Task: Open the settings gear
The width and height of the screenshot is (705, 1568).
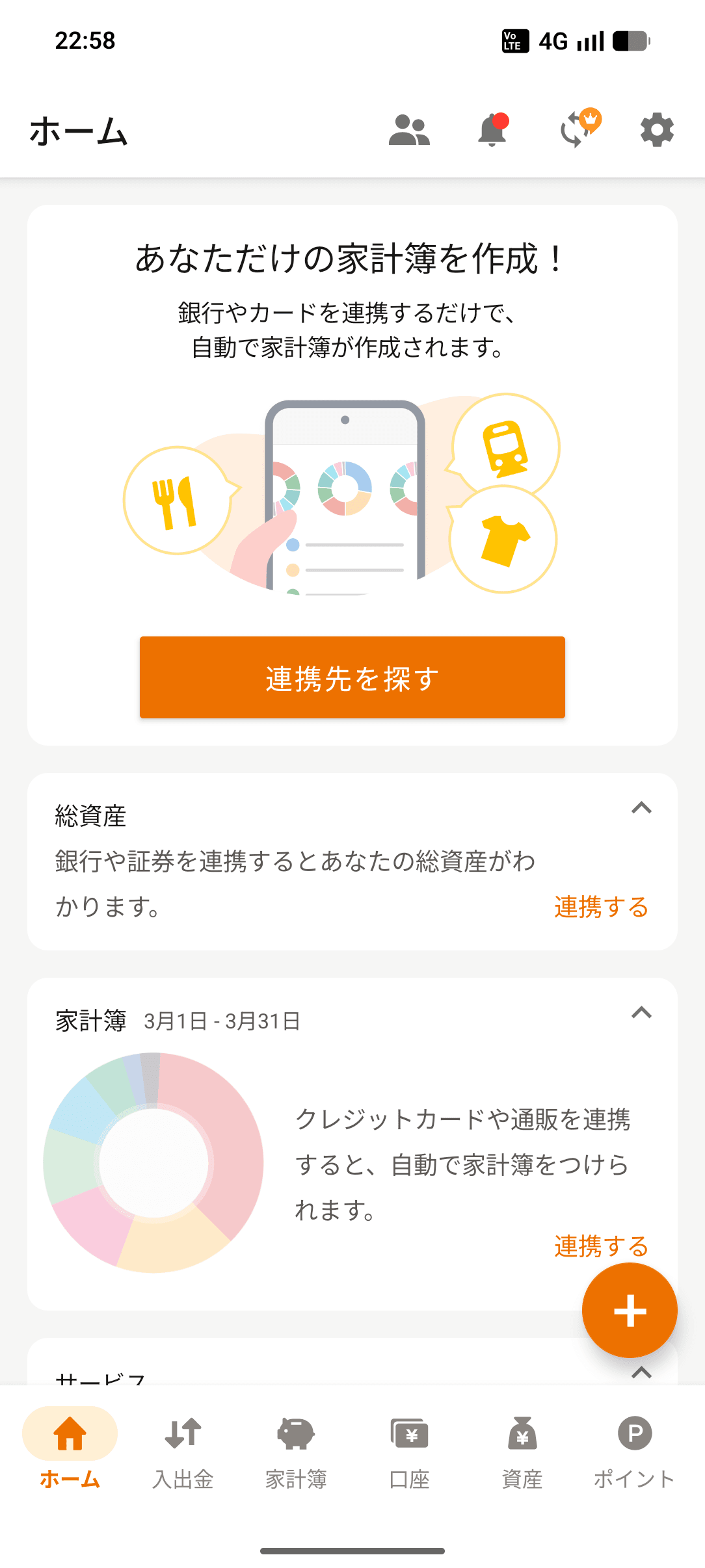Action: (x=656, y=130)
